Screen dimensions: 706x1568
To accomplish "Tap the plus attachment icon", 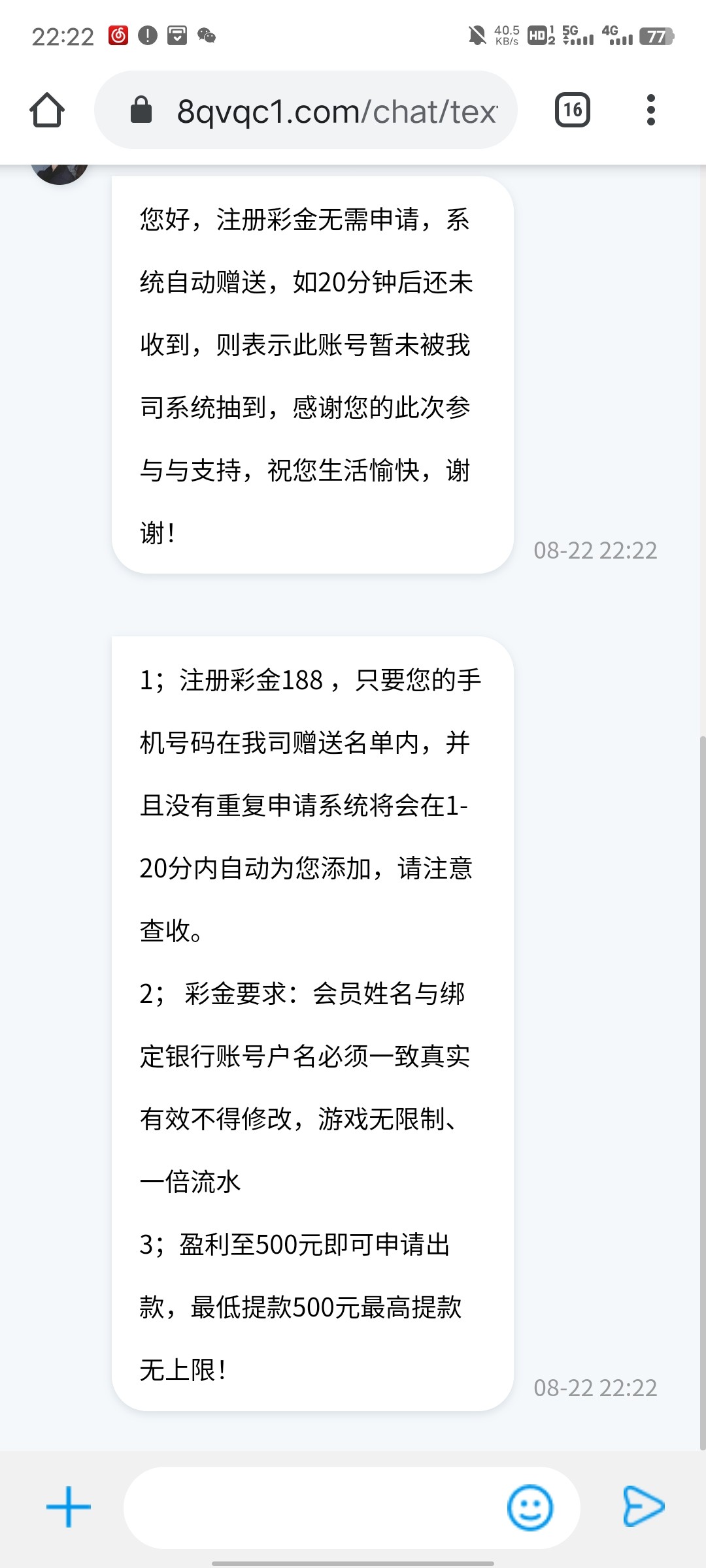I will coord(69,1507).
